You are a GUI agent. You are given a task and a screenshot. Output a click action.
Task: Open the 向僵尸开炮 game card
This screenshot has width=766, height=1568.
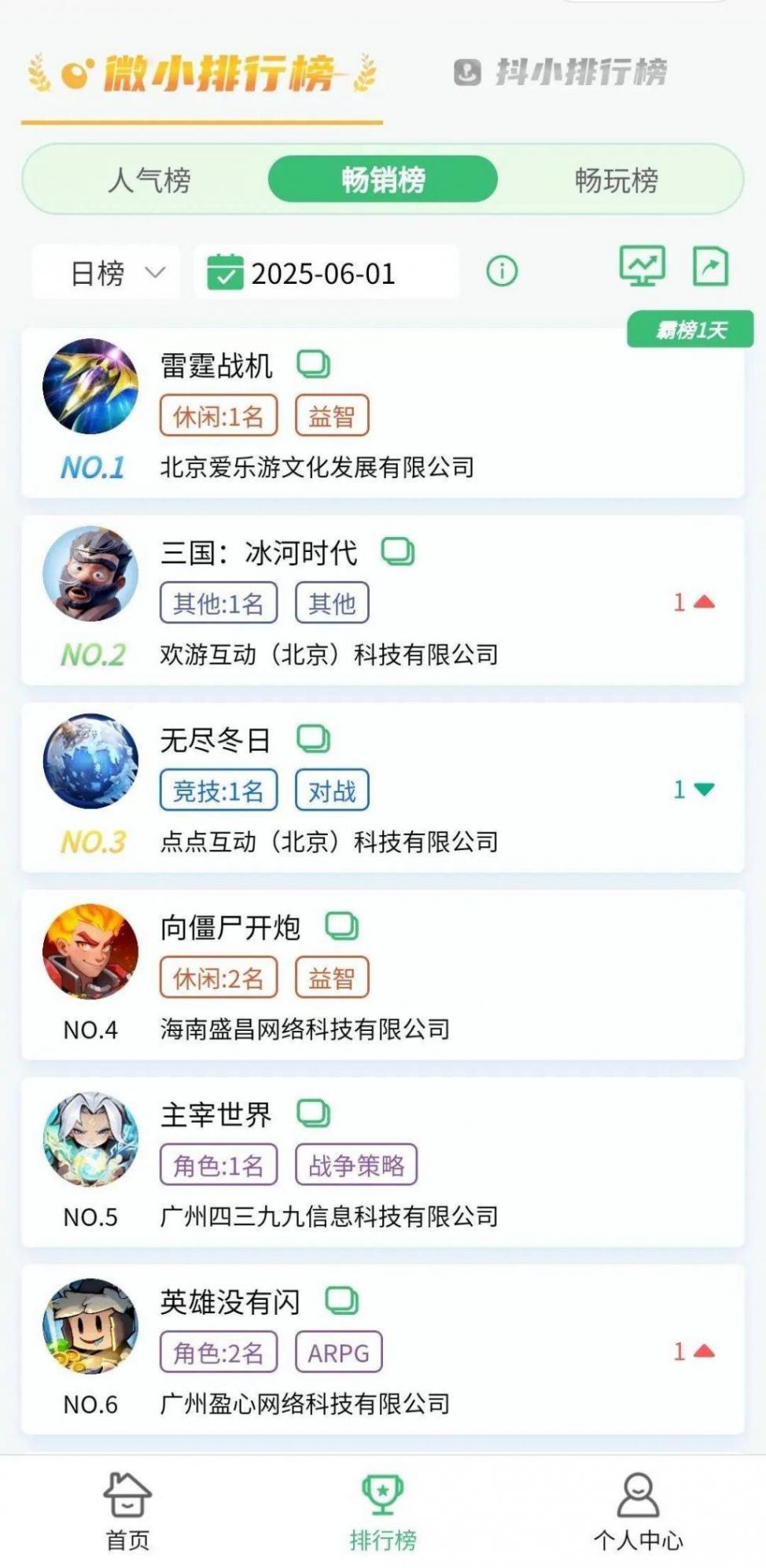pos(382,974)
